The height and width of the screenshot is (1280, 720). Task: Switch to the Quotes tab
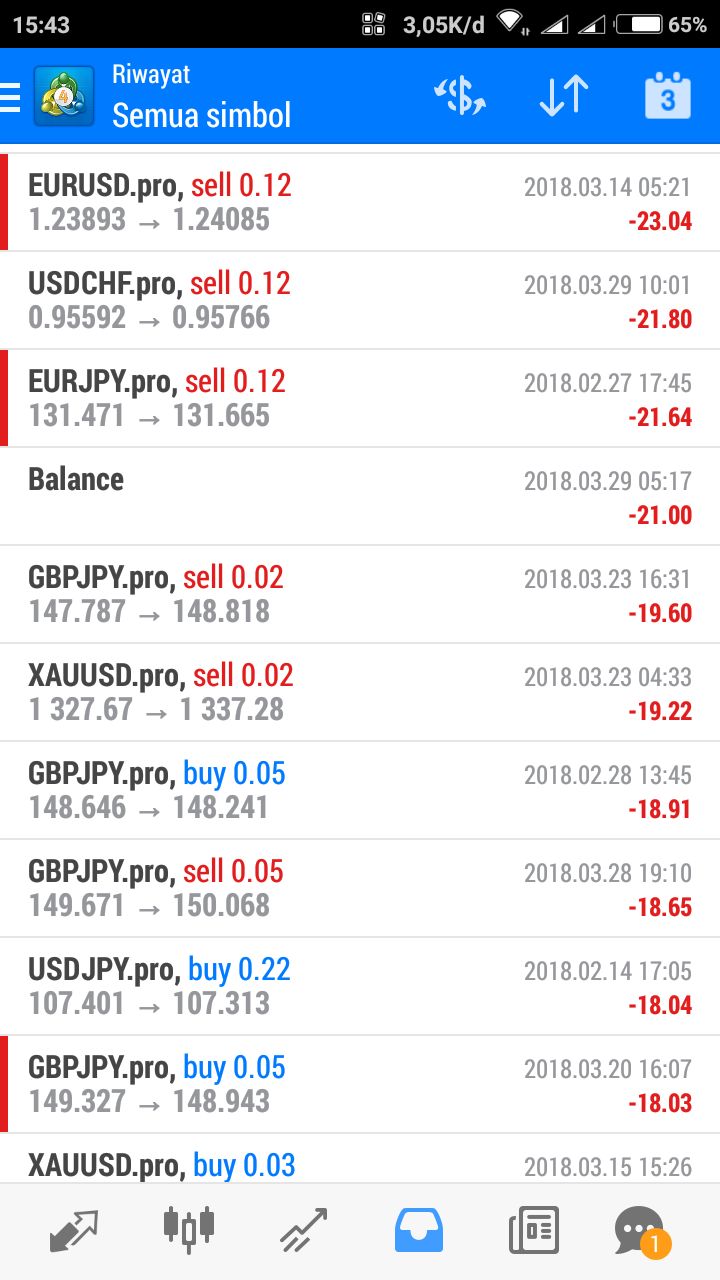coord(74,1230)
